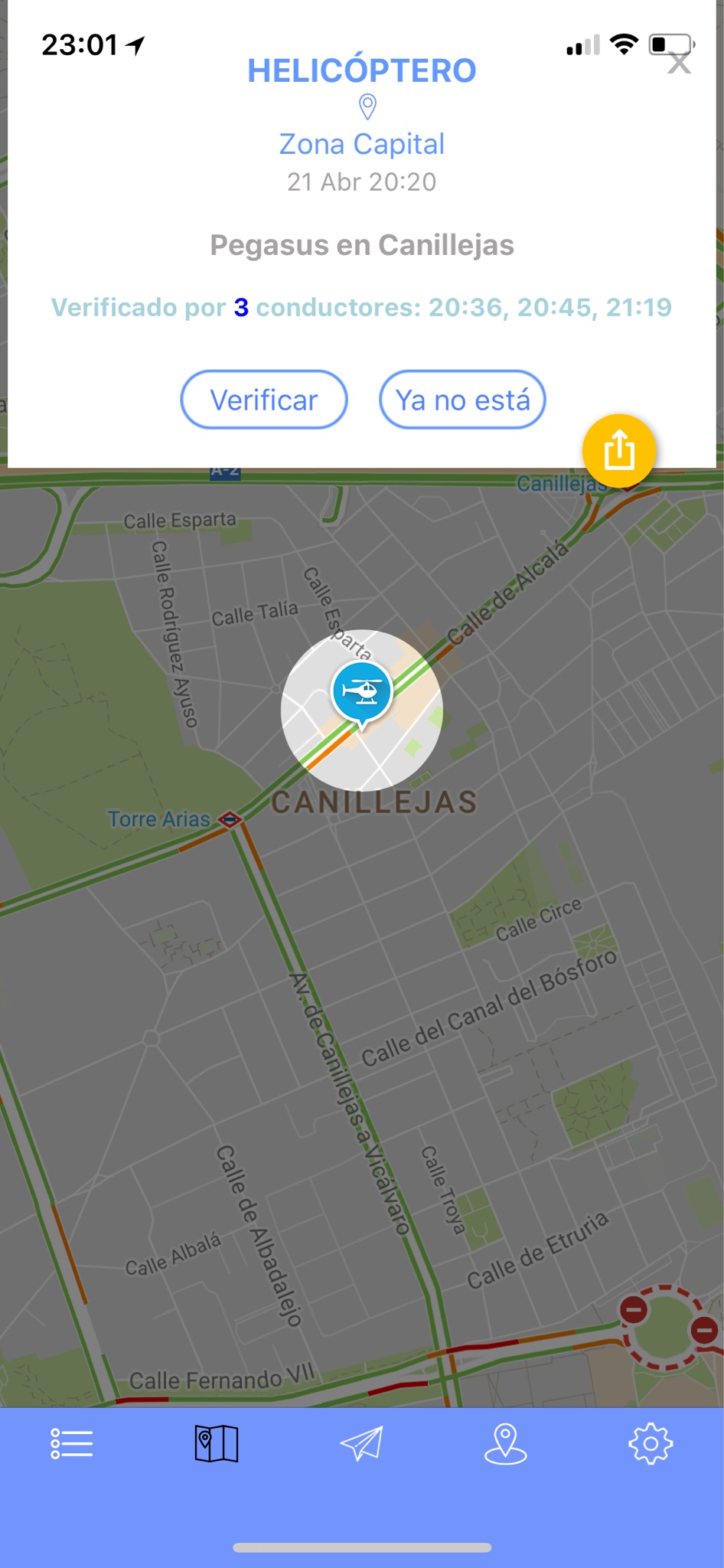The height and width of the screenshot is (1568, 724).
Task: Open the list tab in bottom bar
Action: click(72, 1443)
